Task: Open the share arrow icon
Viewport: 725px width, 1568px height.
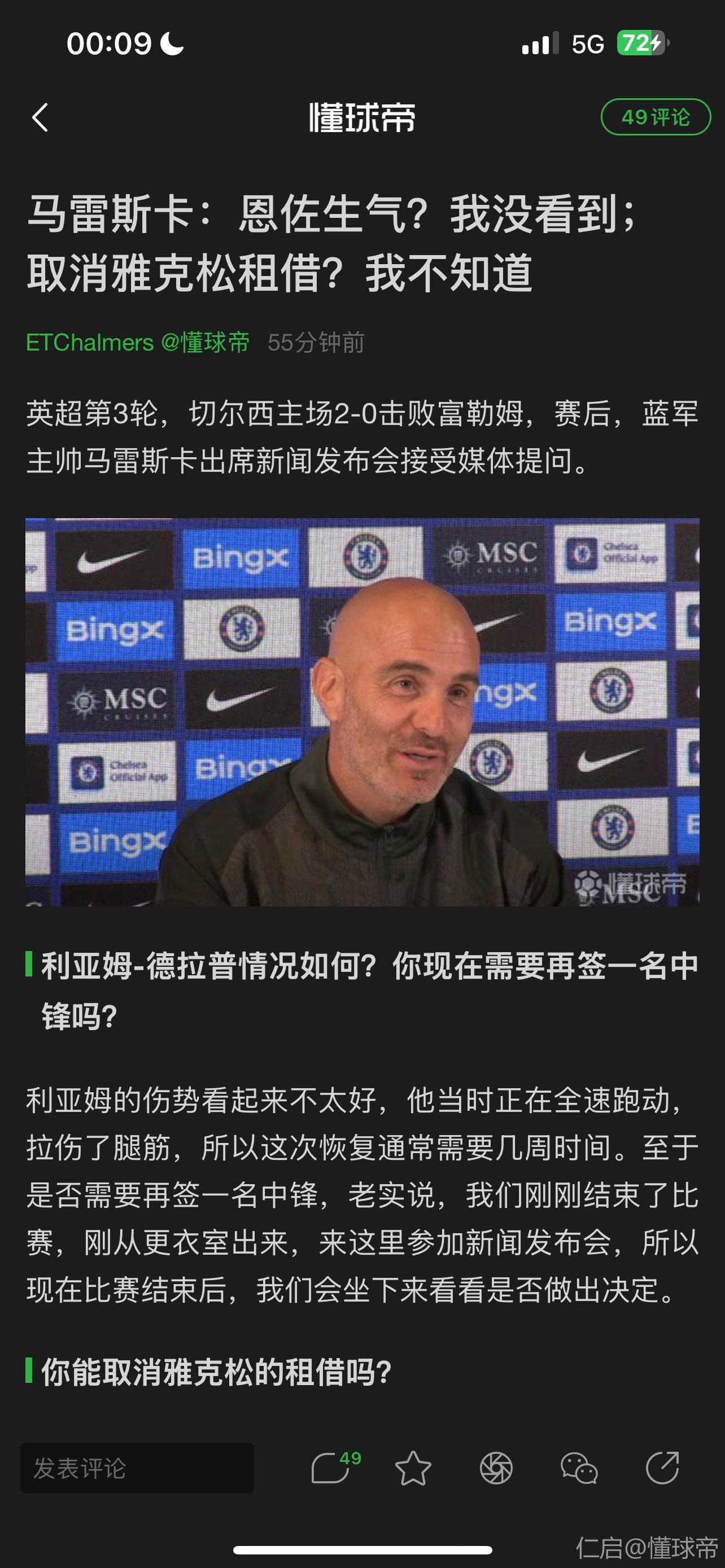Action: [x=662, y=1468]
